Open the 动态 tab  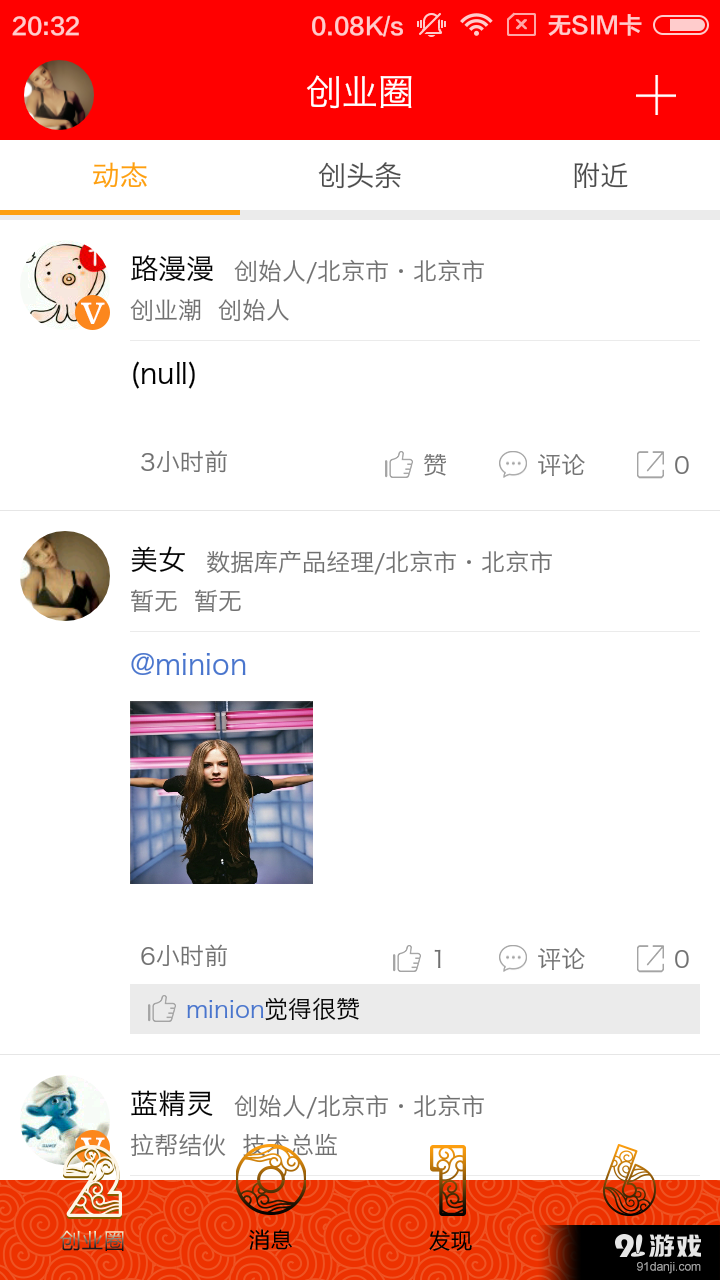(120, 176)
